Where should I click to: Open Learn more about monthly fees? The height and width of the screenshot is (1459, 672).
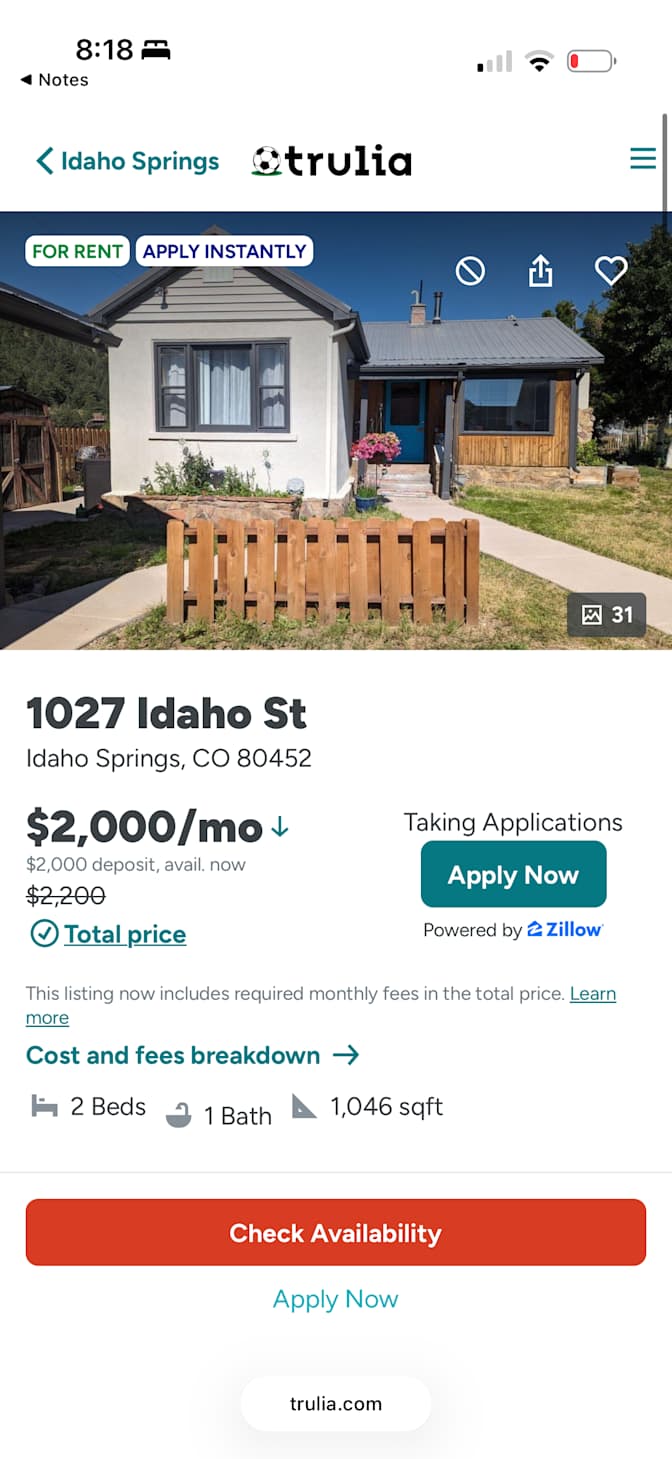pyautogui.click(x=320, y=1005)
